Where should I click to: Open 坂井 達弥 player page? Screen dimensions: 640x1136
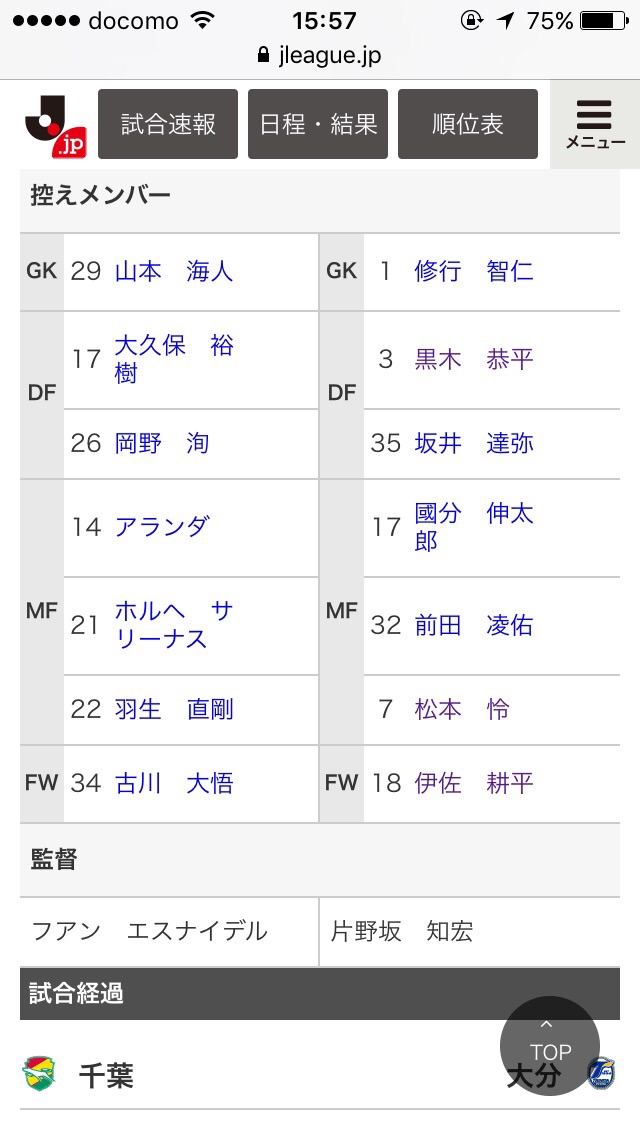click(x=474, y=443)
